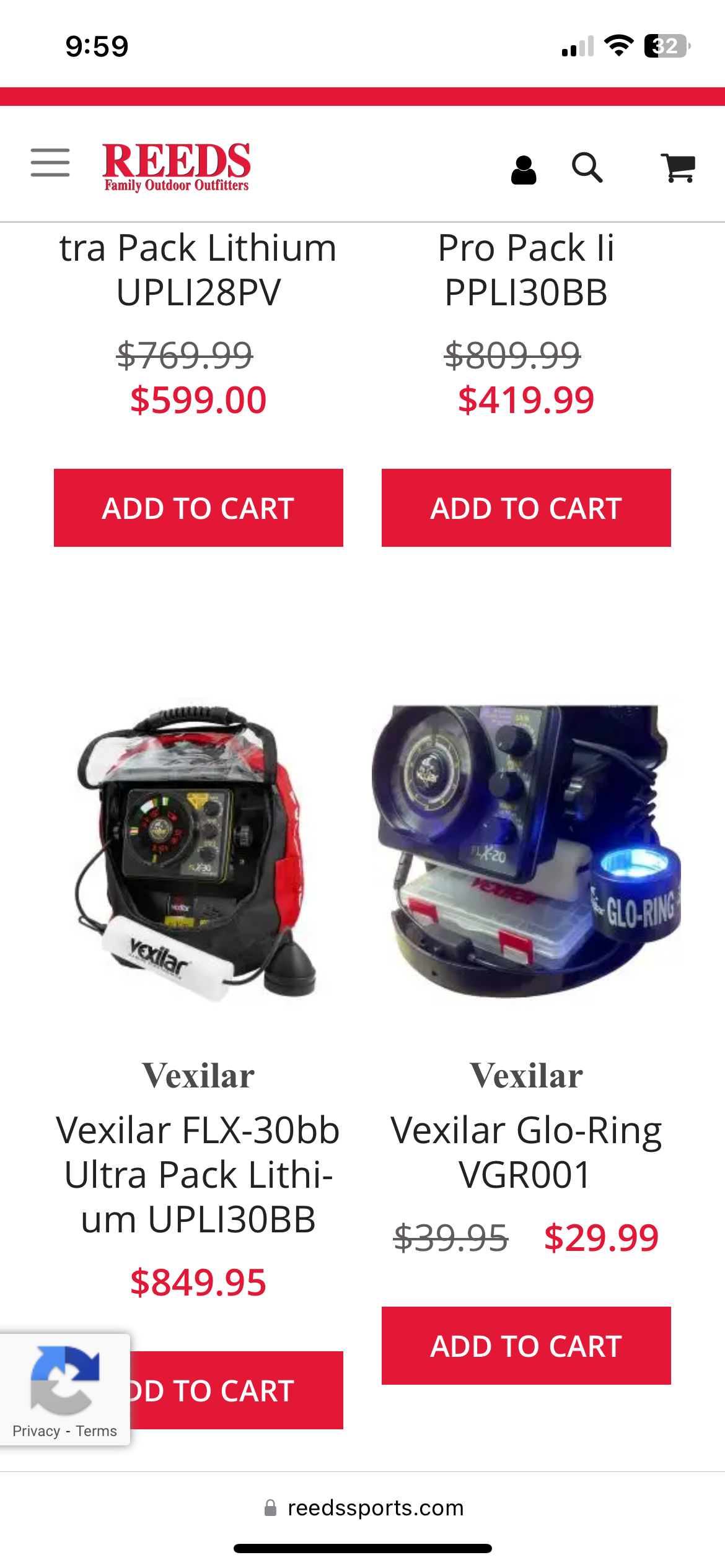Add Pro Pack II PPLI30BB to cart
This screenshot has height=1568, width=725.
pos(526,508)
